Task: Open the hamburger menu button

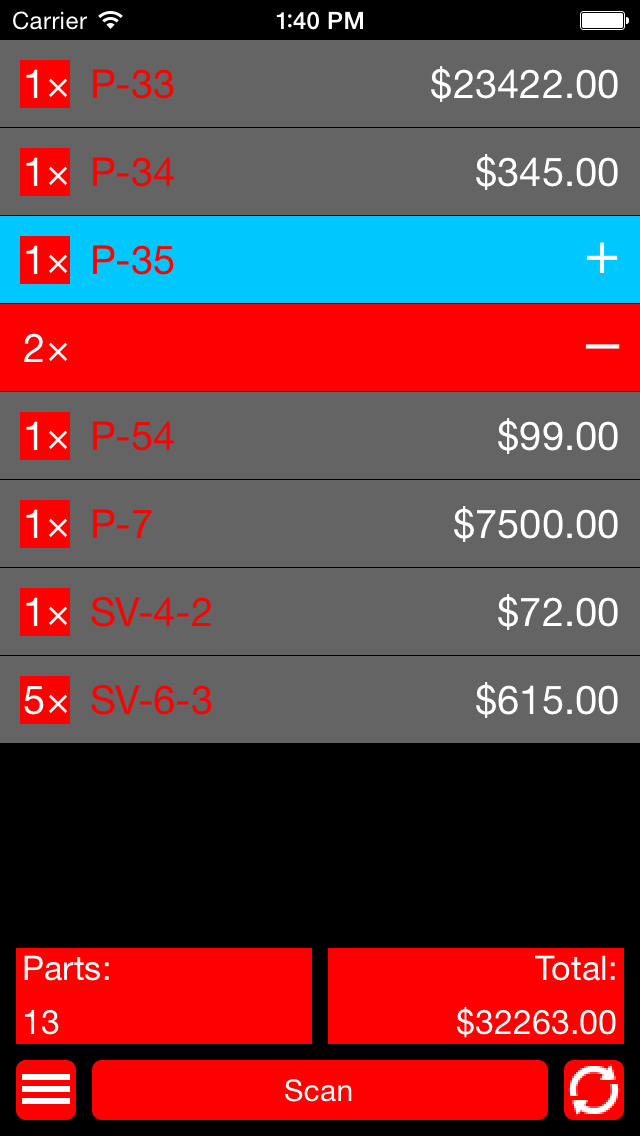Action: [x=46, y=1089]
